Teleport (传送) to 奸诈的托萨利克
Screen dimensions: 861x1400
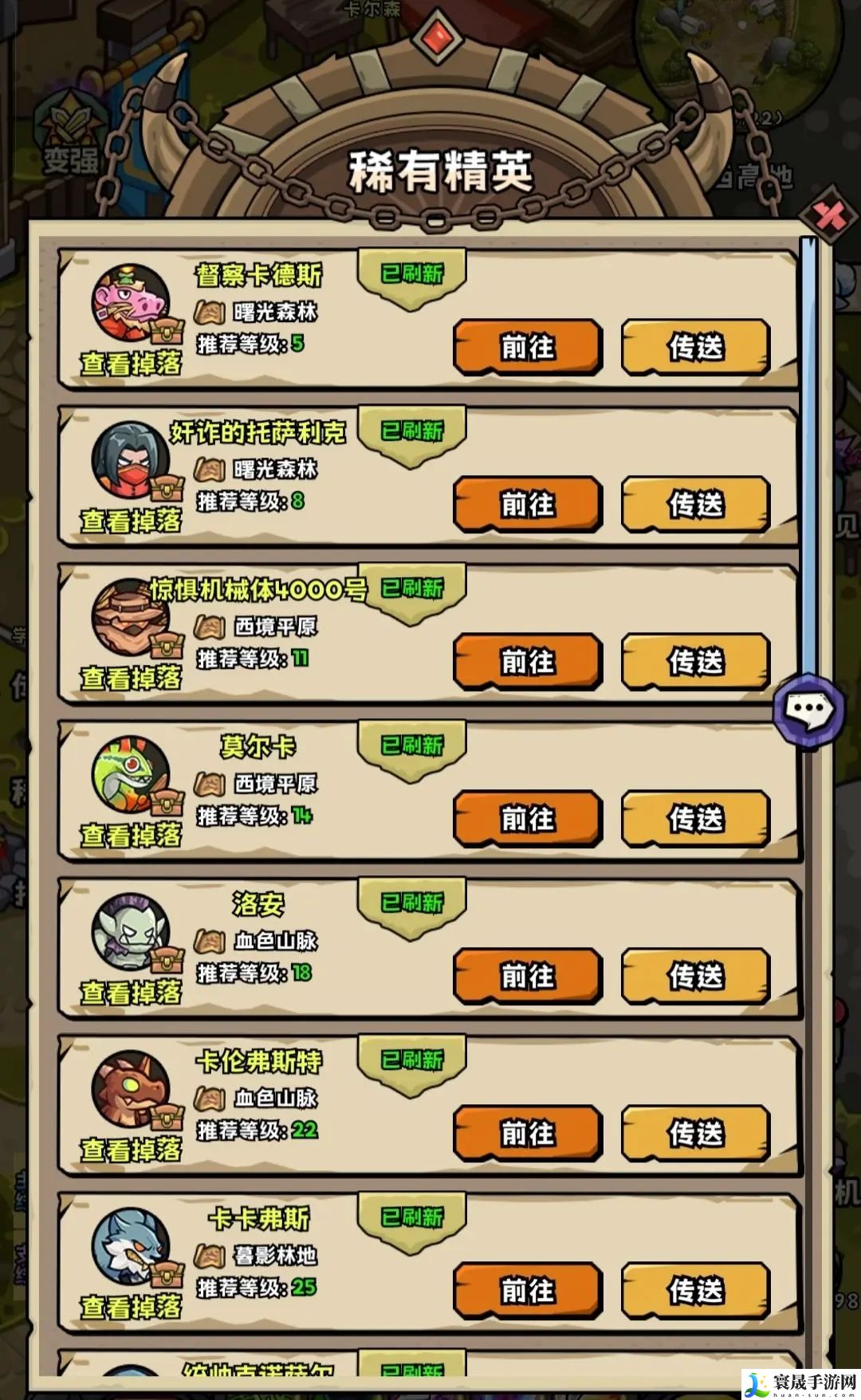(x=695, y=504)
